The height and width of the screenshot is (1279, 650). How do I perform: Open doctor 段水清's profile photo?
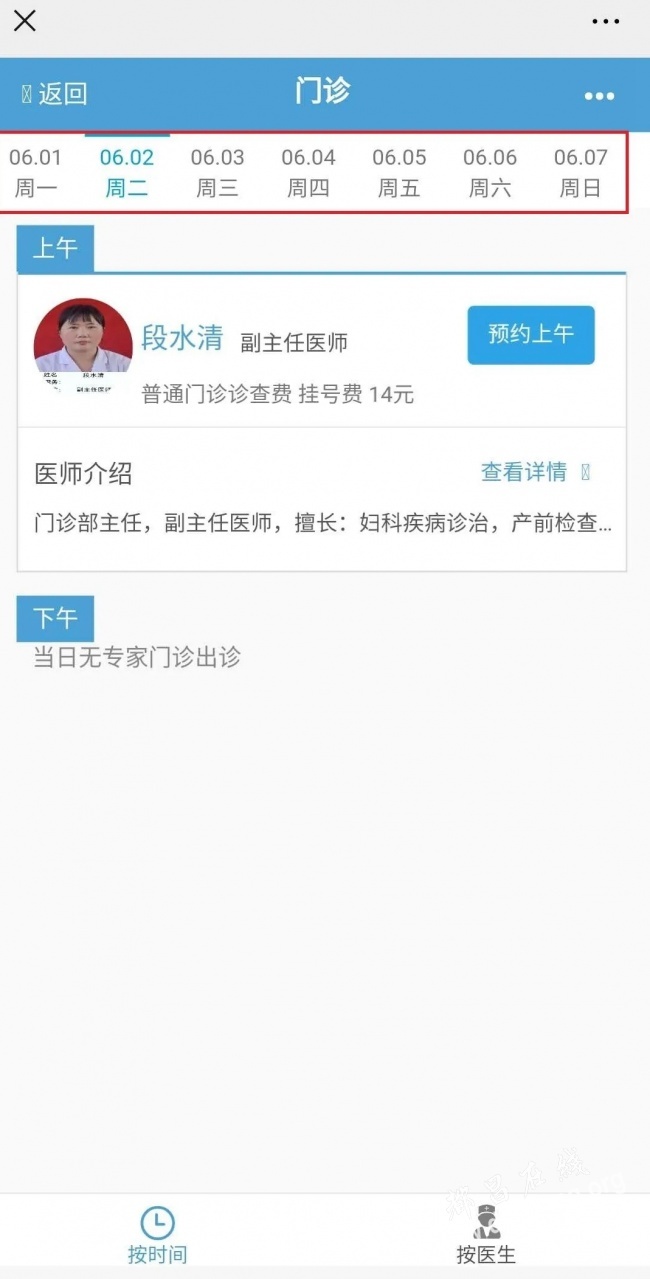click(x=82, y=347)
